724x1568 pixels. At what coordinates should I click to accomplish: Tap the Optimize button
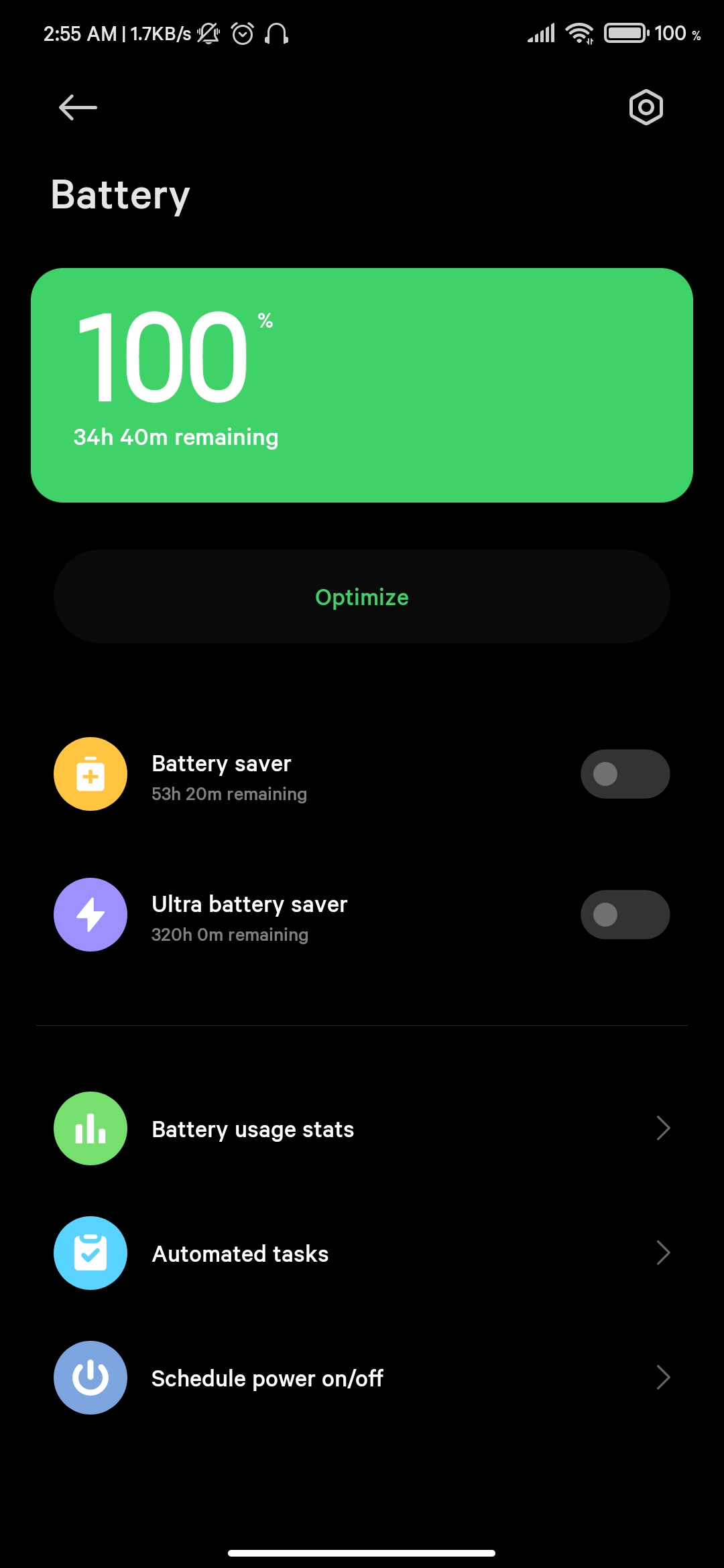click(x=362, y=596)
